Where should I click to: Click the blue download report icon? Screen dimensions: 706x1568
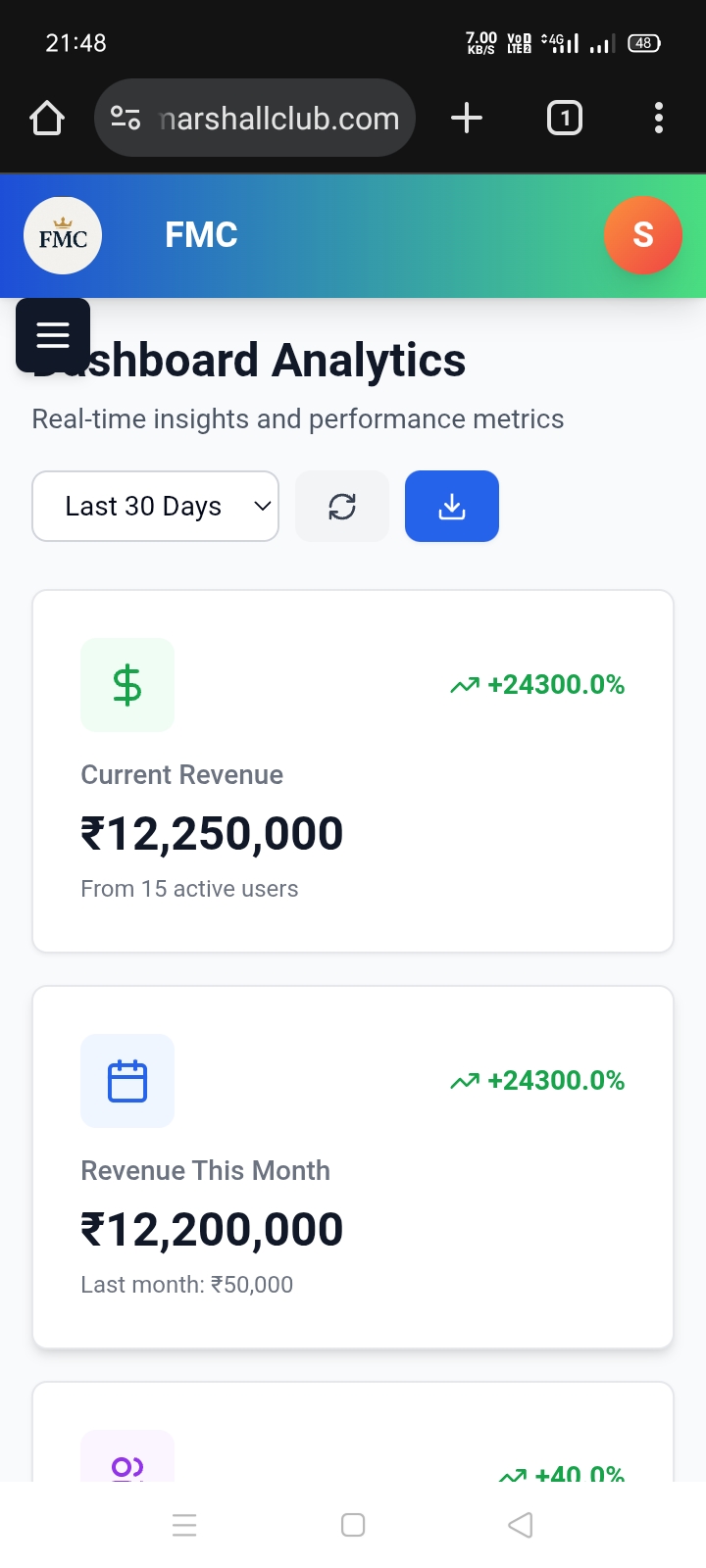[451, 506]
